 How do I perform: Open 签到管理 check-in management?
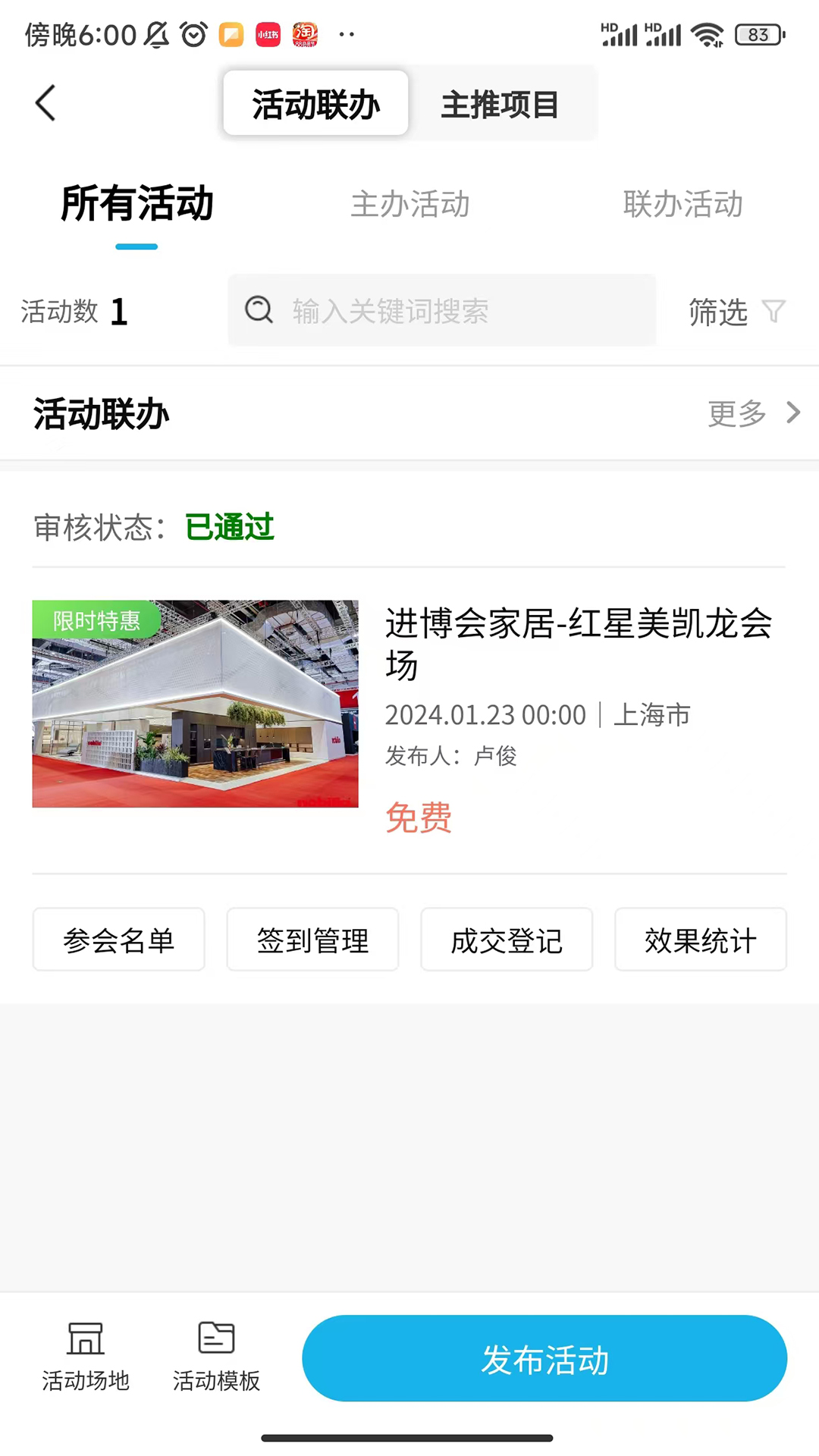(312, 940)
